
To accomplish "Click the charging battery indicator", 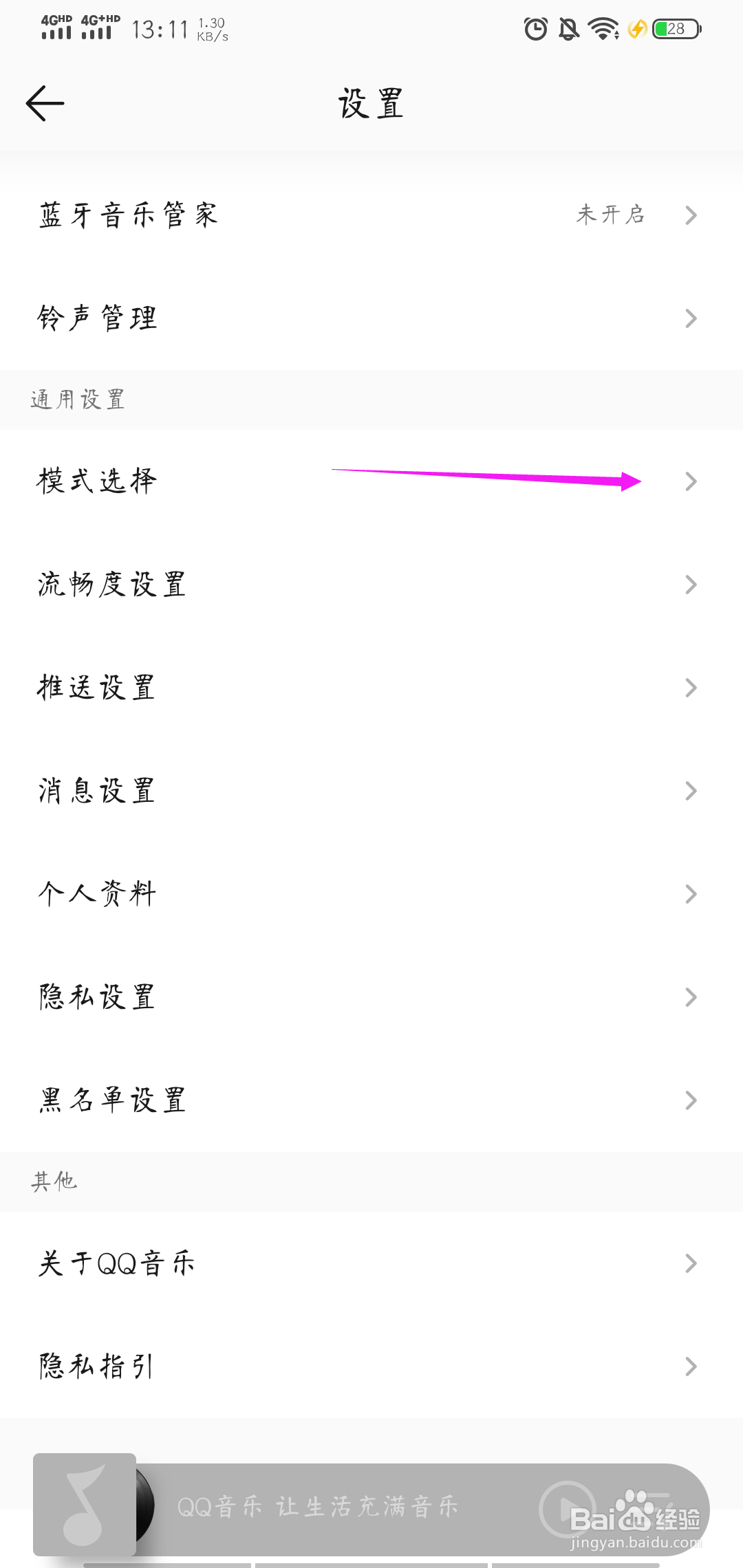I will click(674, 29).
